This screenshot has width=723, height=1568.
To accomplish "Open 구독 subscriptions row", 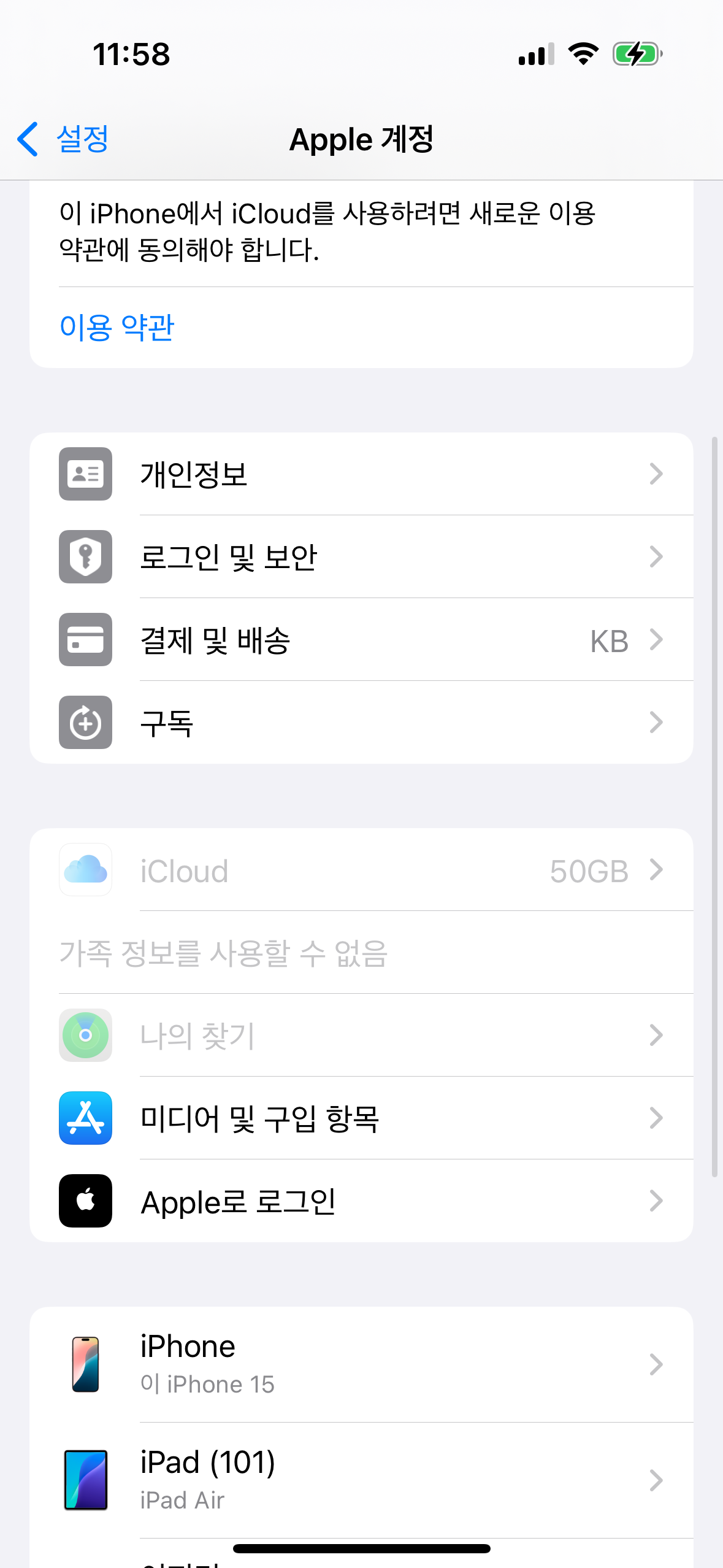I will click(361, 723).
